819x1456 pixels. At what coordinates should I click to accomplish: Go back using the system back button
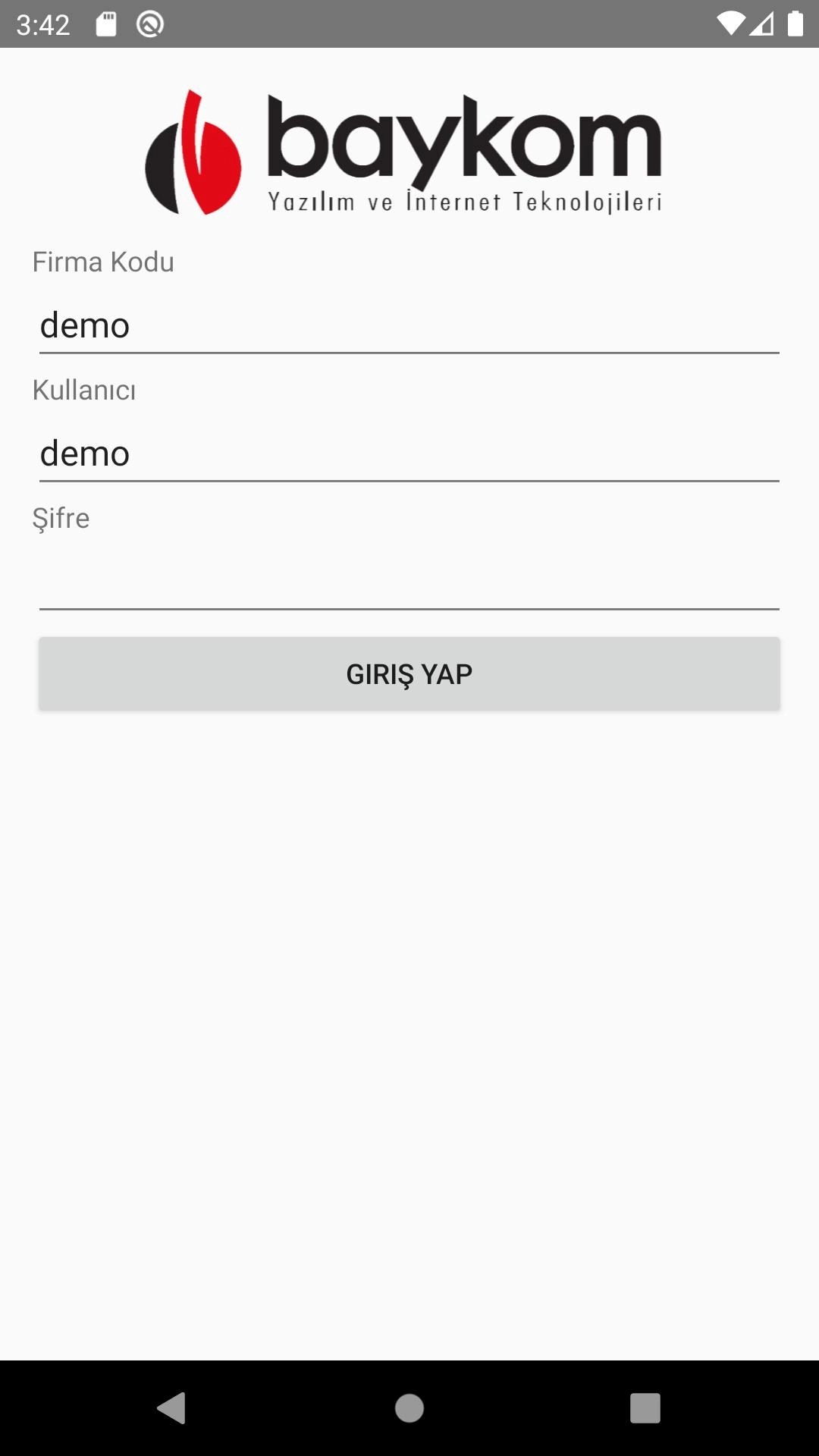click(172, 1408)
